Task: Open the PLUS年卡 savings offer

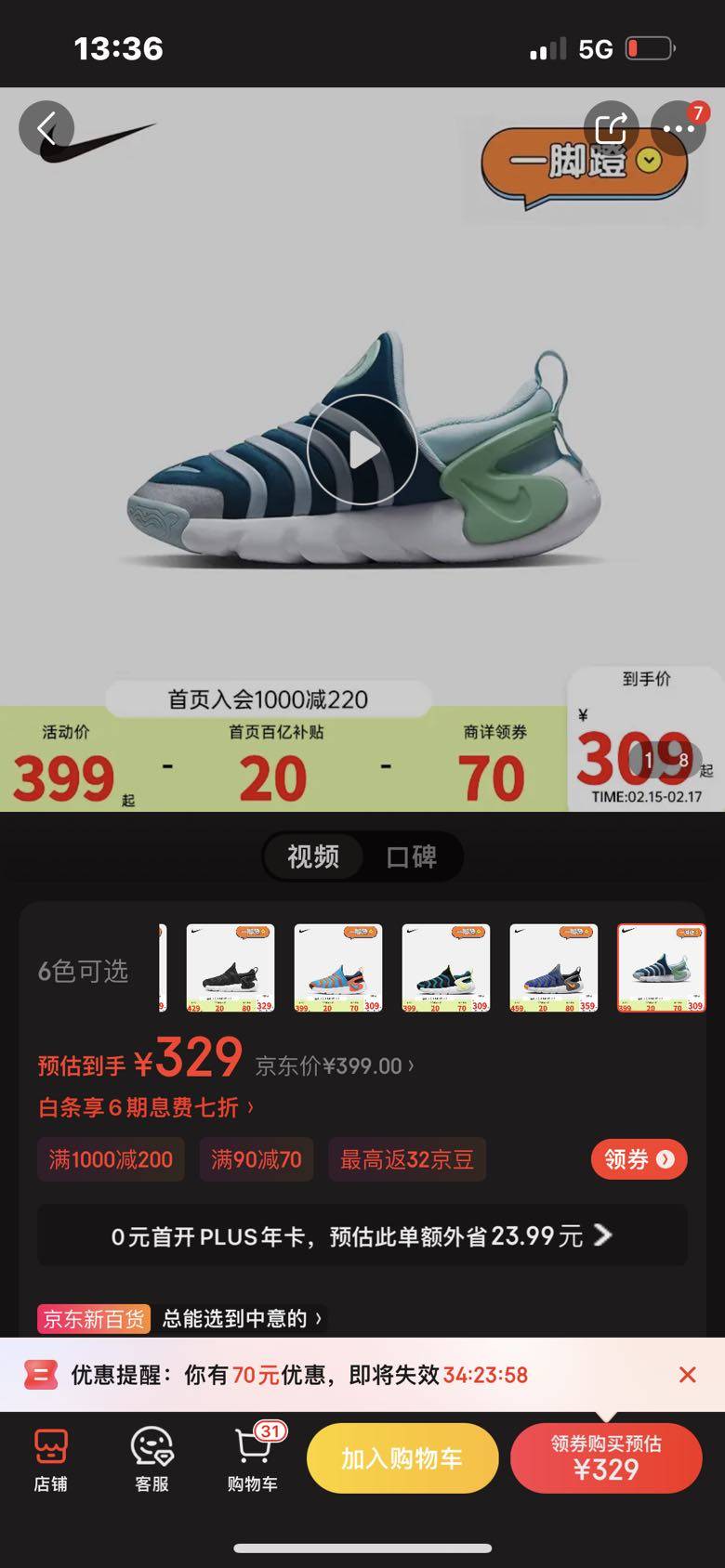Action: 362,1235
